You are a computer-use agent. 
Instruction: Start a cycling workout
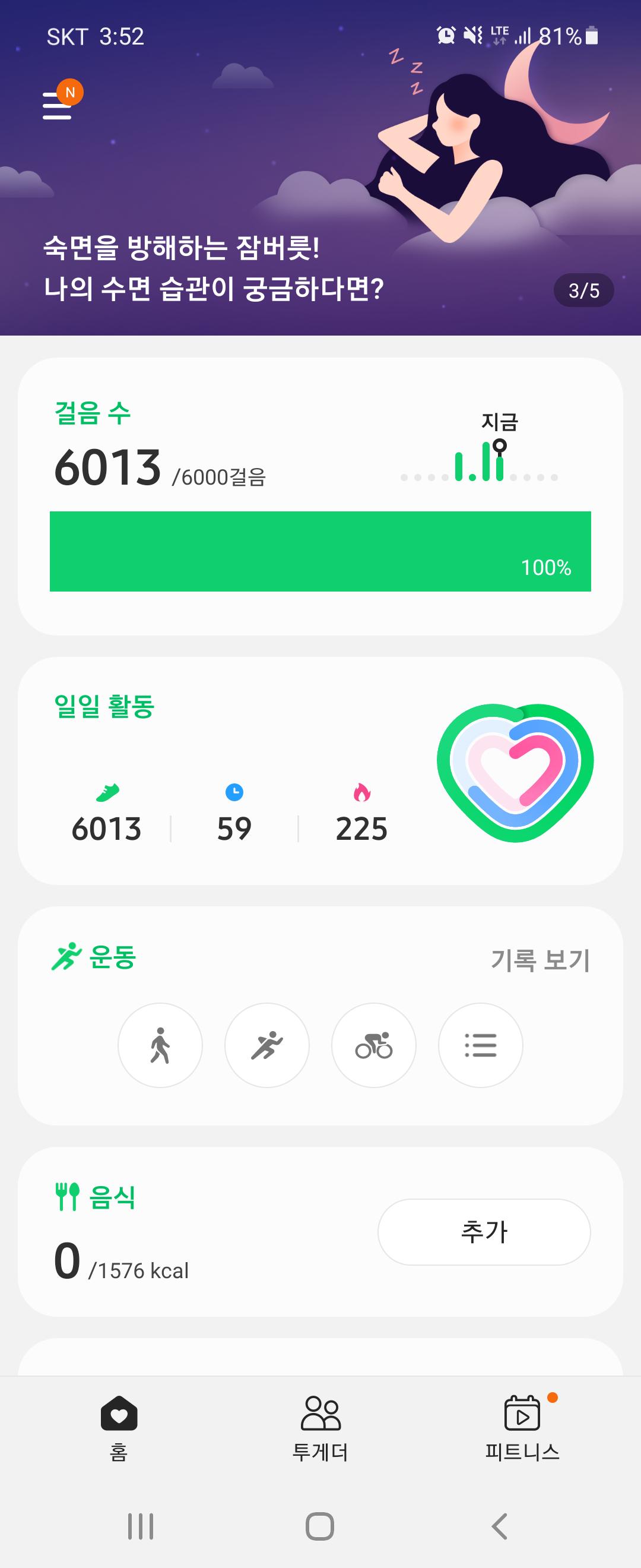click(x=373, y=1045)
